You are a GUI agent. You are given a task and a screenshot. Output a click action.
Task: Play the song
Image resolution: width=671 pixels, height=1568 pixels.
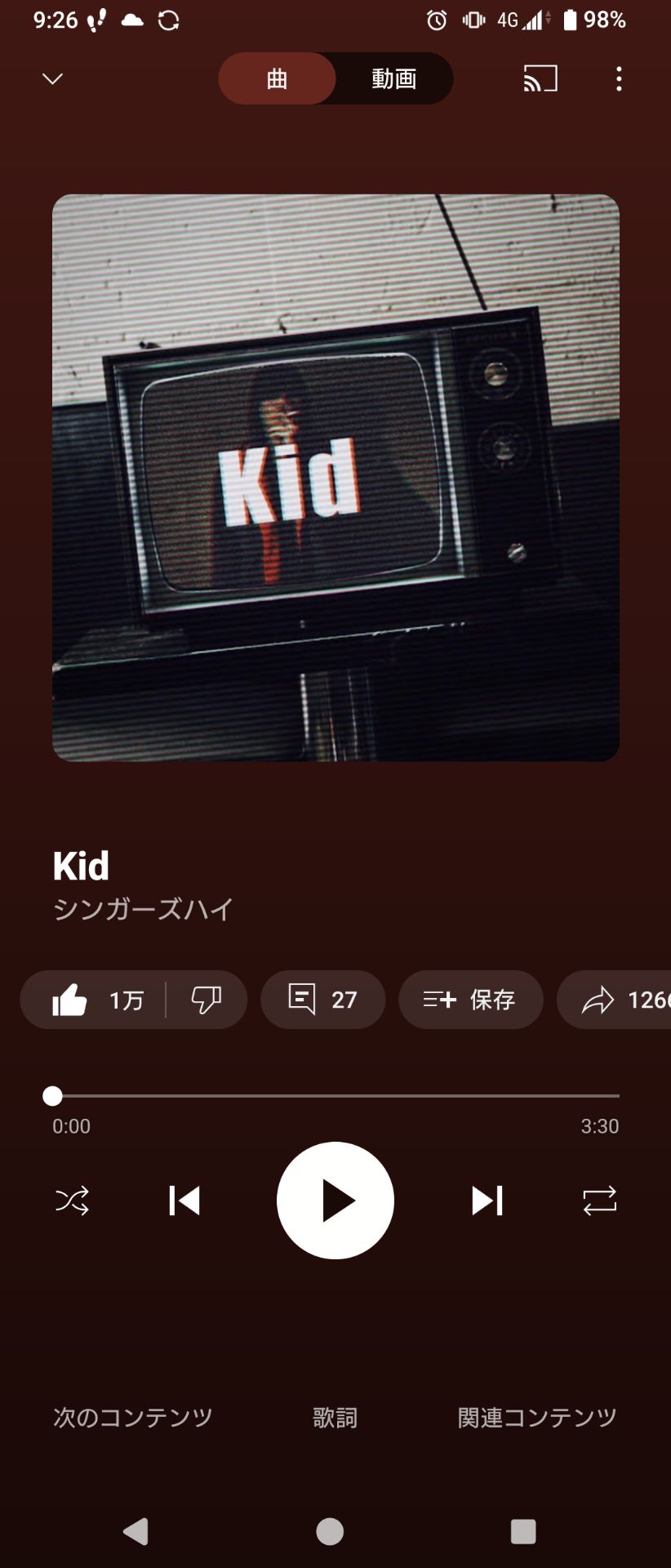pos(335,1200)
